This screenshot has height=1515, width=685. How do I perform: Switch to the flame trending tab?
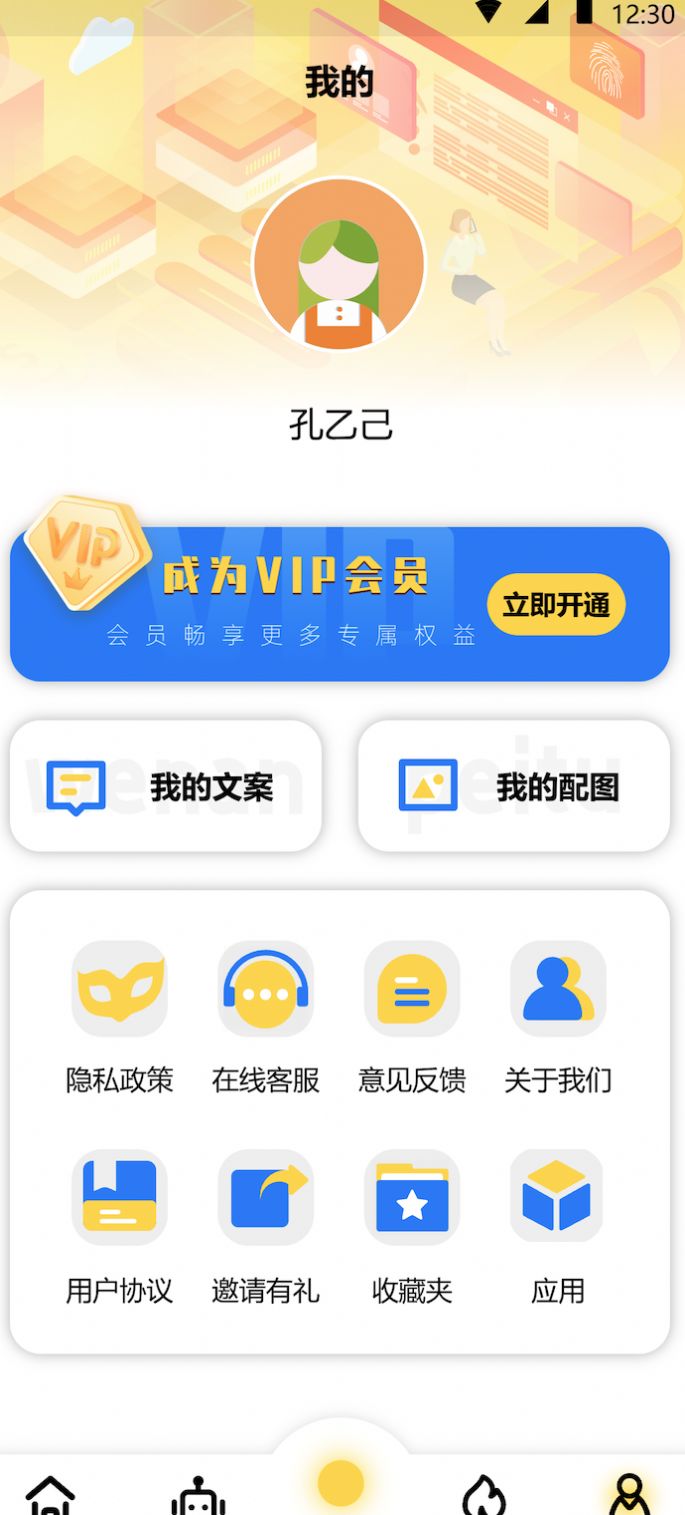(x=484, y=1494)
